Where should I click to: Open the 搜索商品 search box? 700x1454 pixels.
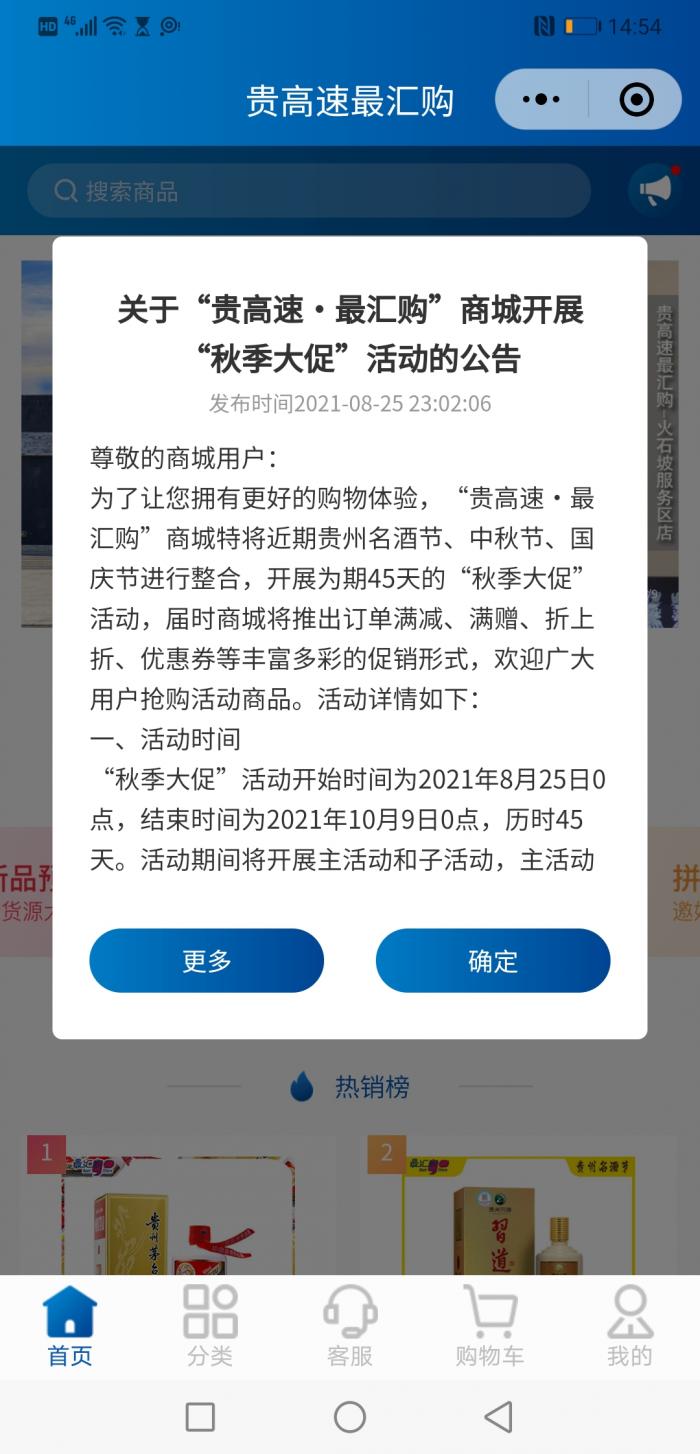(309, 191)
